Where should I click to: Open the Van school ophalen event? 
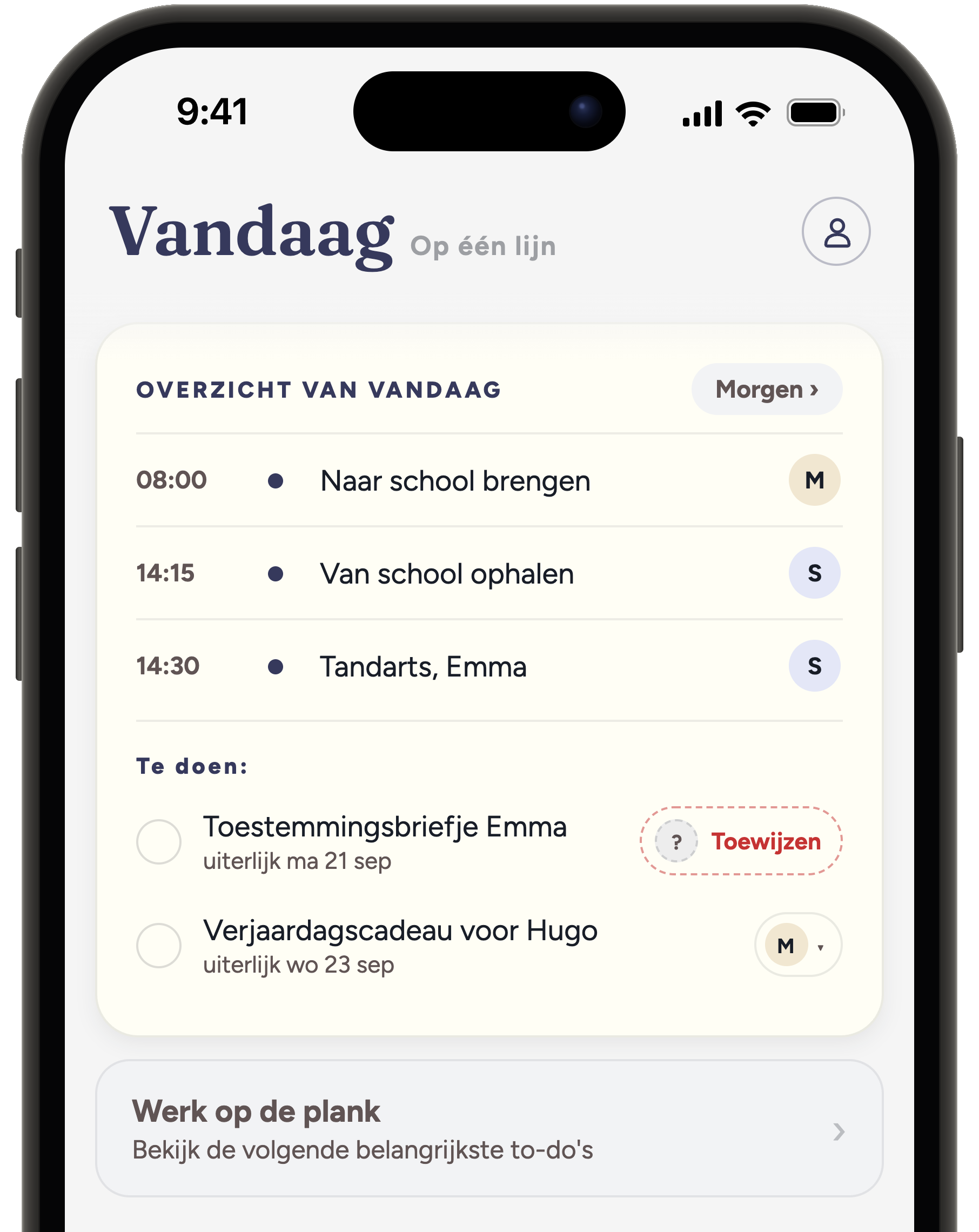pos(489,573)
